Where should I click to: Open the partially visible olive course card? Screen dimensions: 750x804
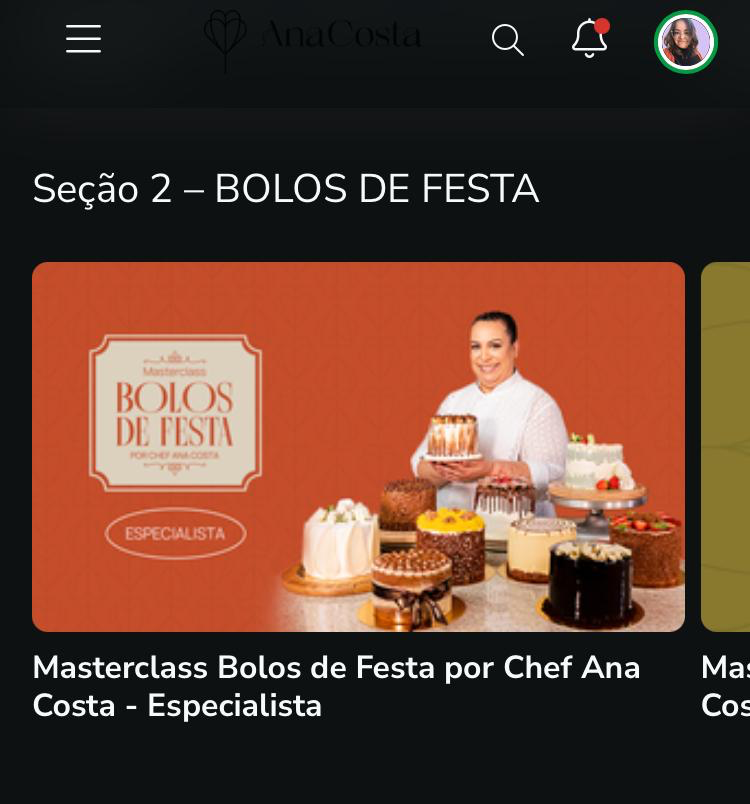(726, 446)
